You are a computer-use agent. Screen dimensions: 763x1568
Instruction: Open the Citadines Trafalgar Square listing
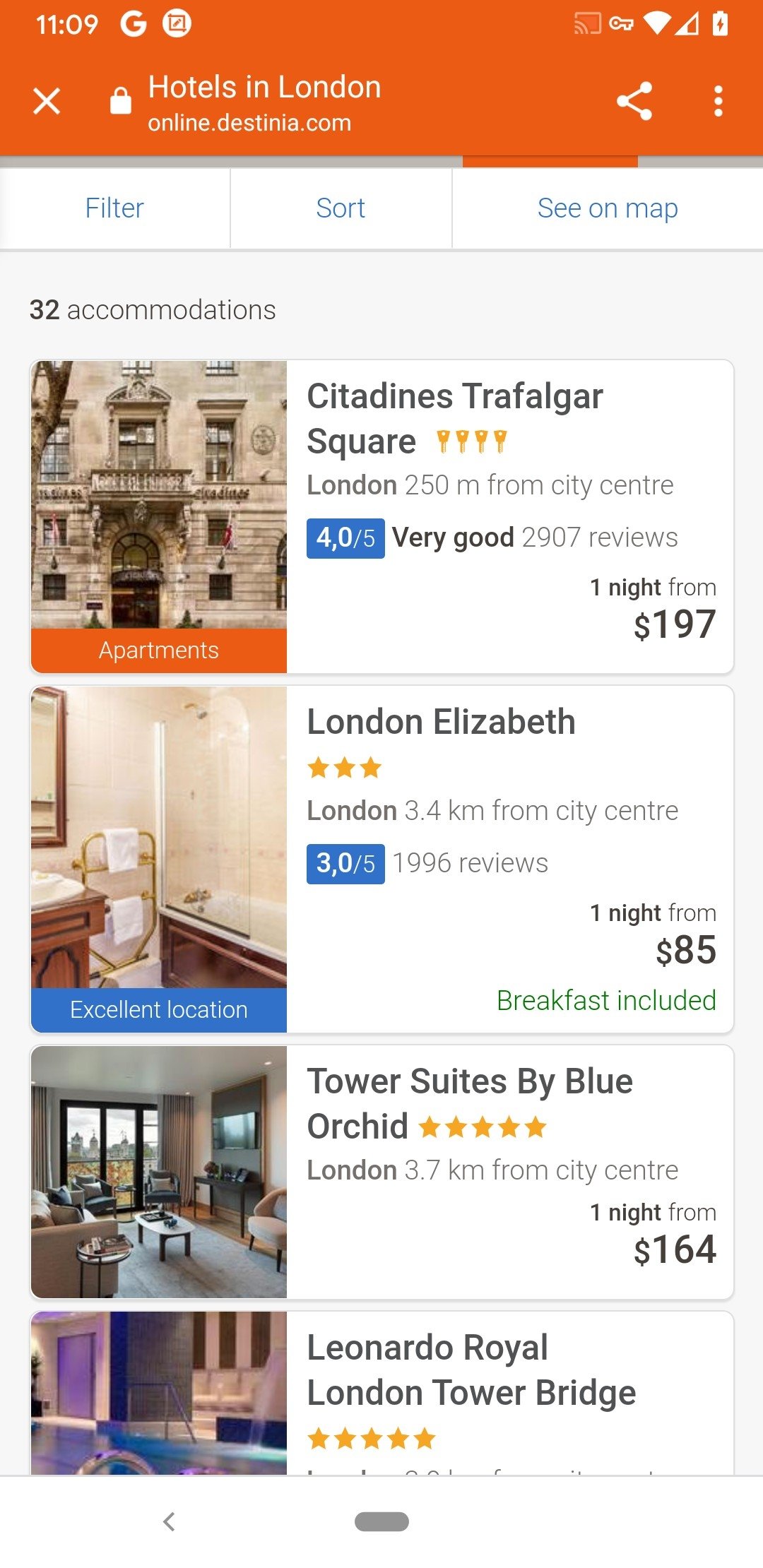(382, 516)
